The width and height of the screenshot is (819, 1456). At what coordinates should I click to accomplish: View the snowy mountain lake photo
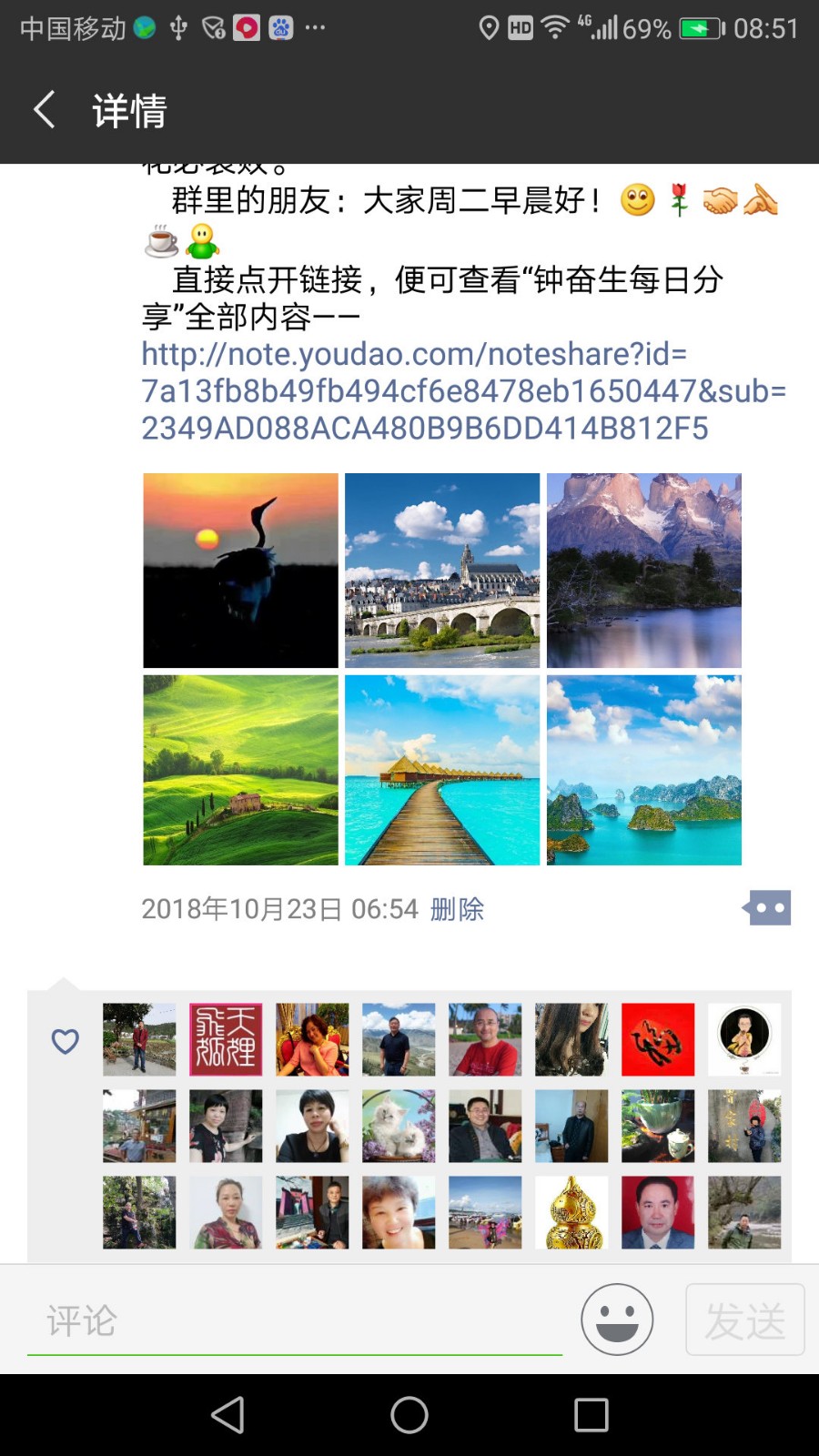click(644, 571)
